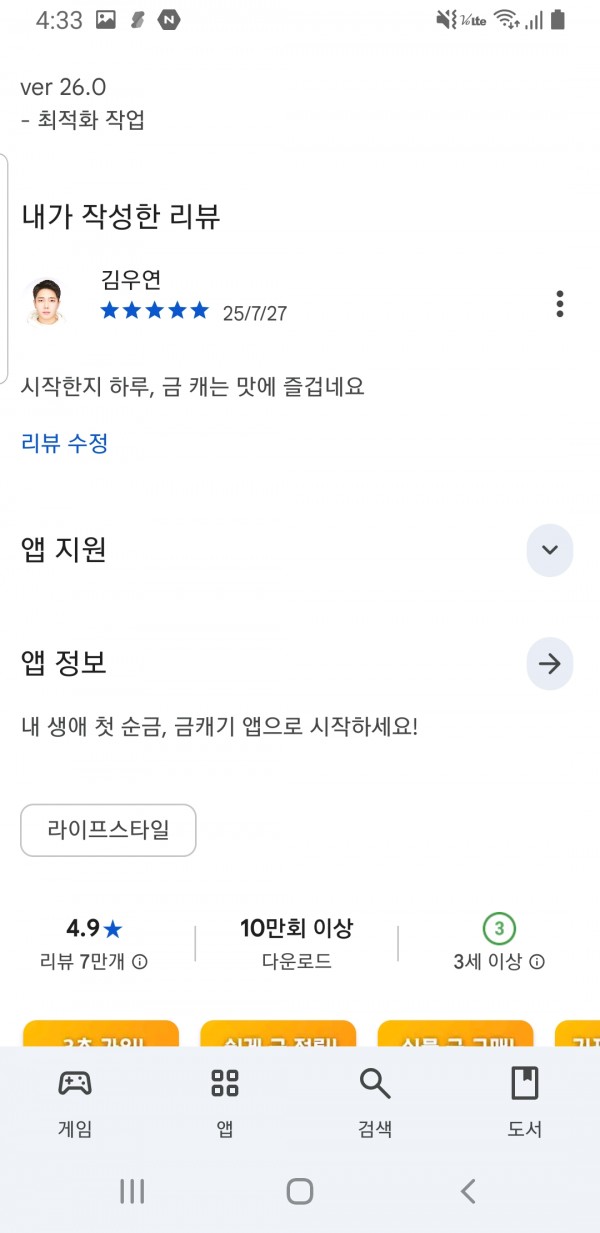Open the 앱 정보 arrow
This screenshot has height=1233, width=600.
(550, 663)
